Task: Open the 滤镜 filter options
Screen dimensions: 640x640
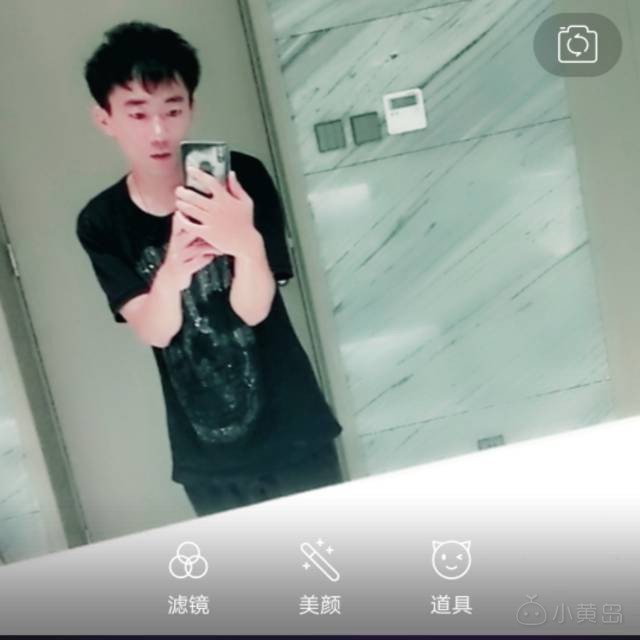Action: [188, 574]
